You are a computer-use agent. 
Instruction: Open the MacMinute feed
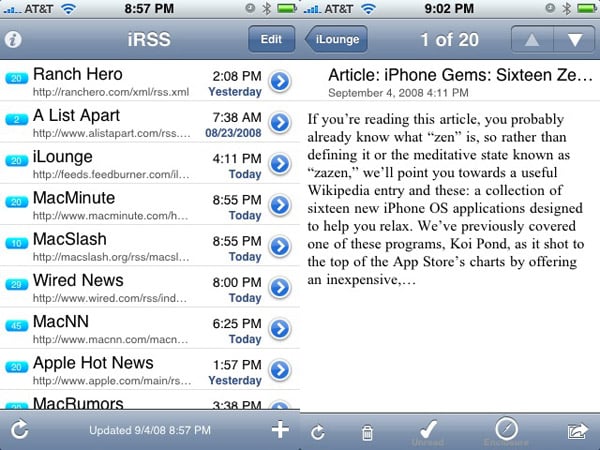point(120,205)
